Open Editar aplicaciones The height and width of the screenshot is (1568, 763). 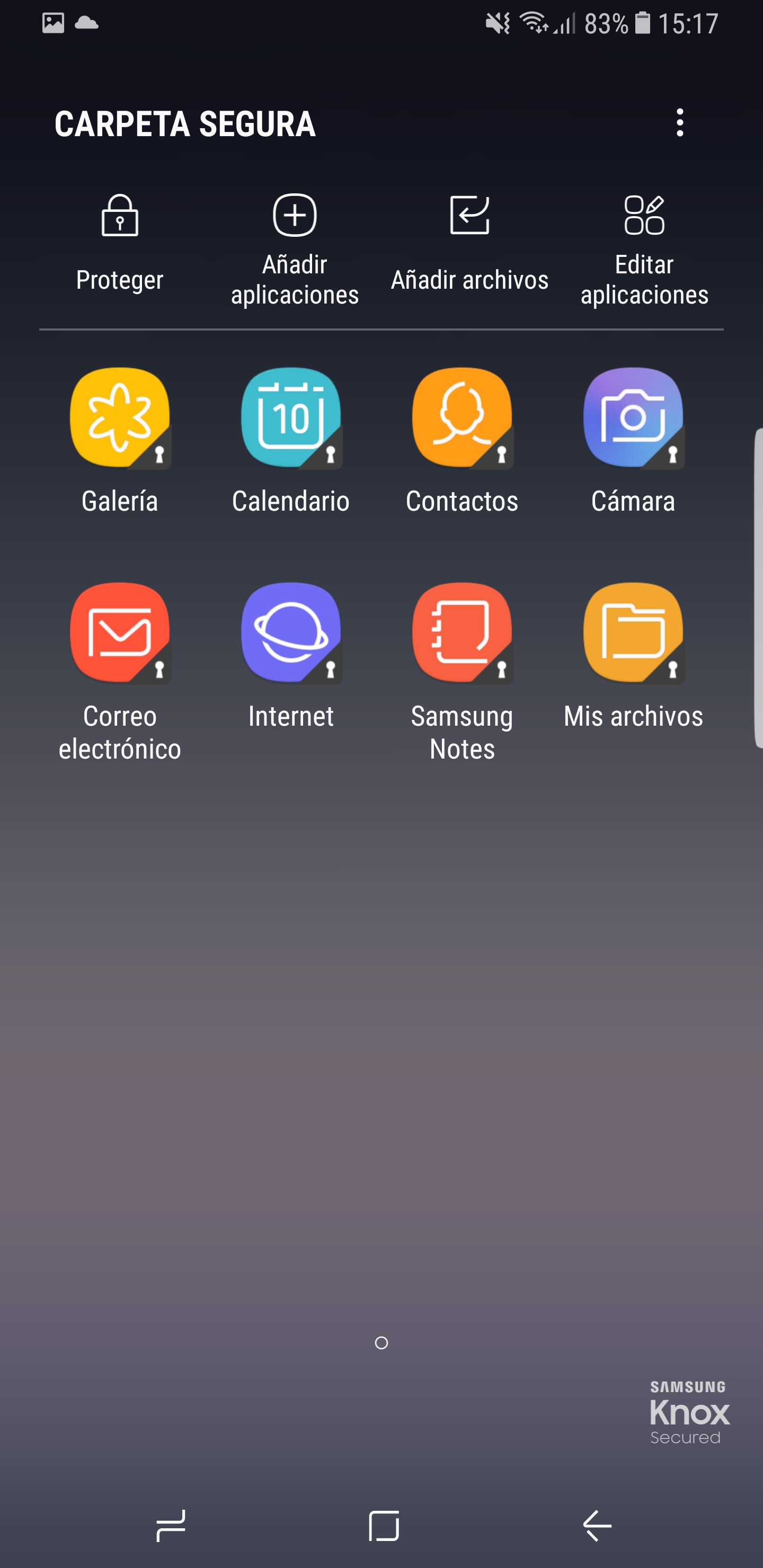pos(644,250)
